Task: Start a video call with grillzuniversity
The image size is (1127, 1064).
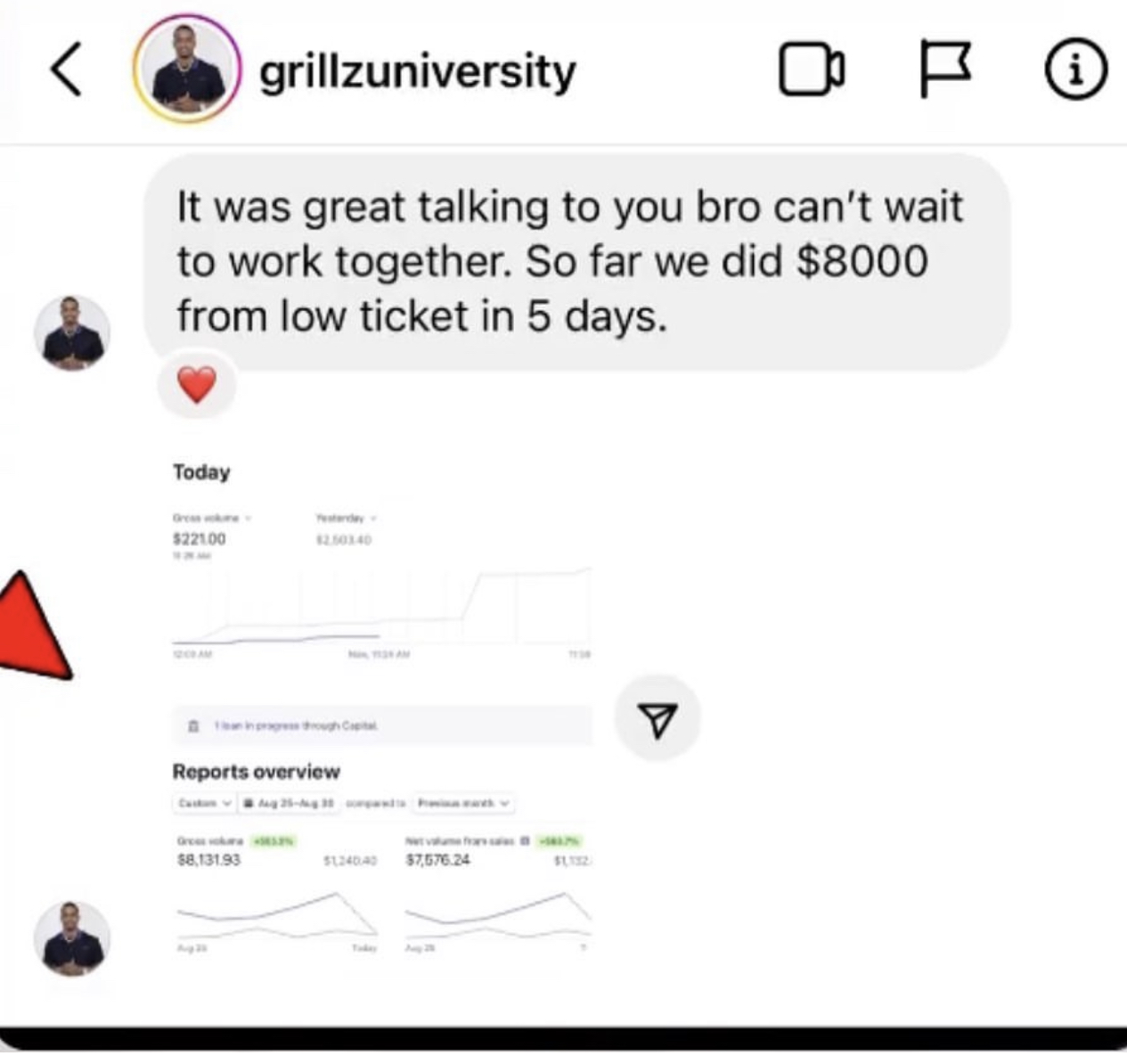Action: coord(811,70)
